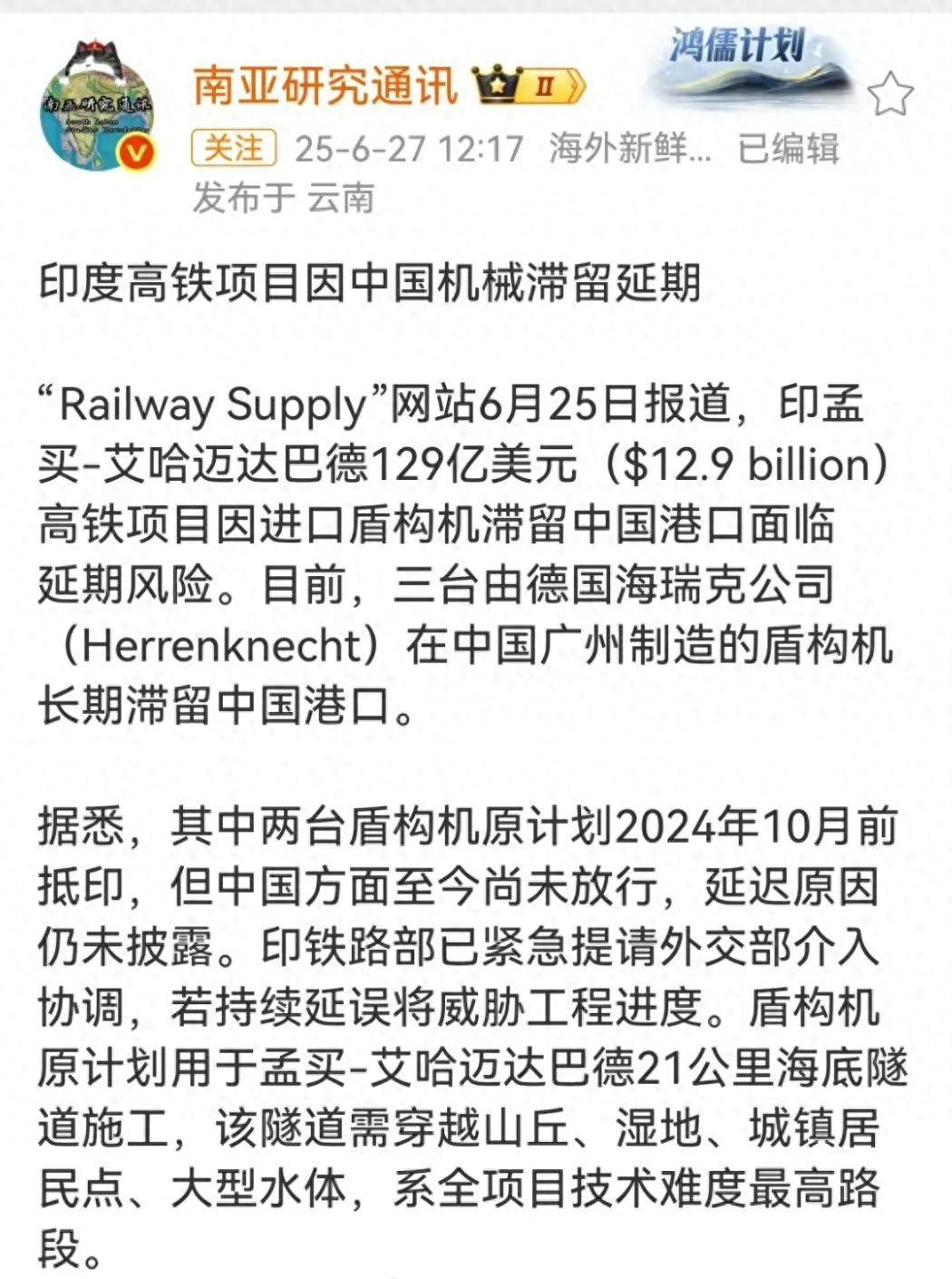Tap the 南亚研究通讯 username
Image resolution: width=952 pixels, height=1279 pixels.
325,86
